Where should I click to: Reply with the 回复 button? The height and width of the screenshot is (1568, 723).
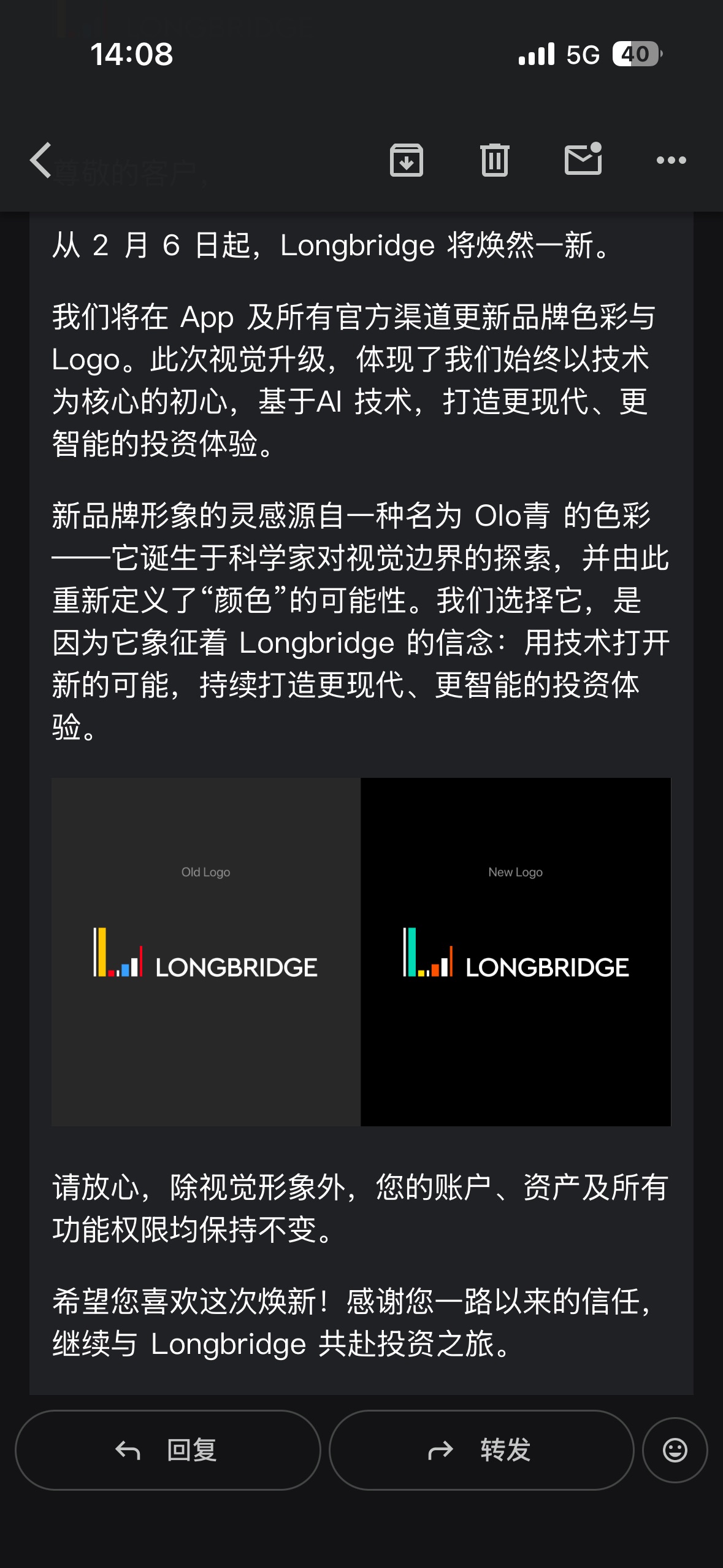tap(167, 1450)
